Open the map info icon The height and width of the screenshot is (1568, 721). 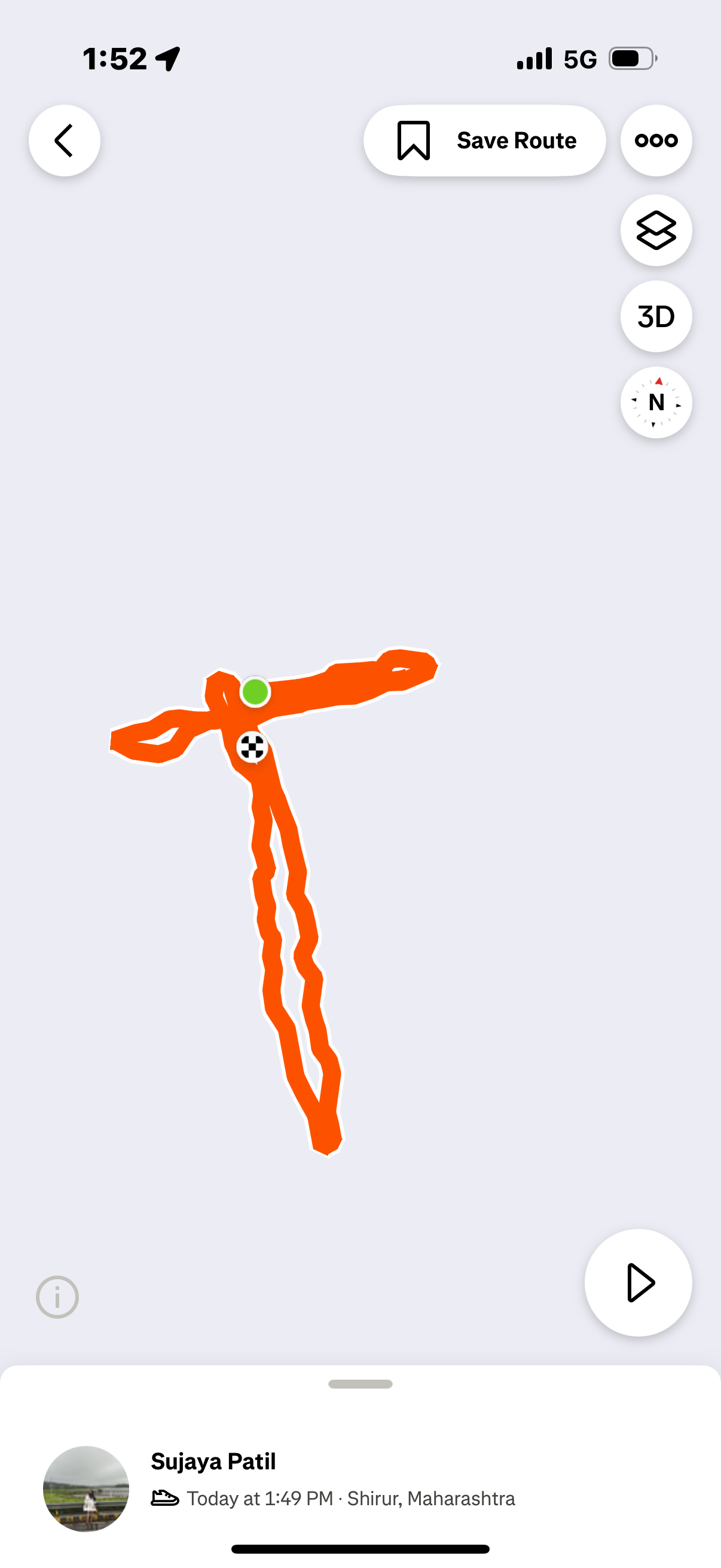coord(57,1297)
